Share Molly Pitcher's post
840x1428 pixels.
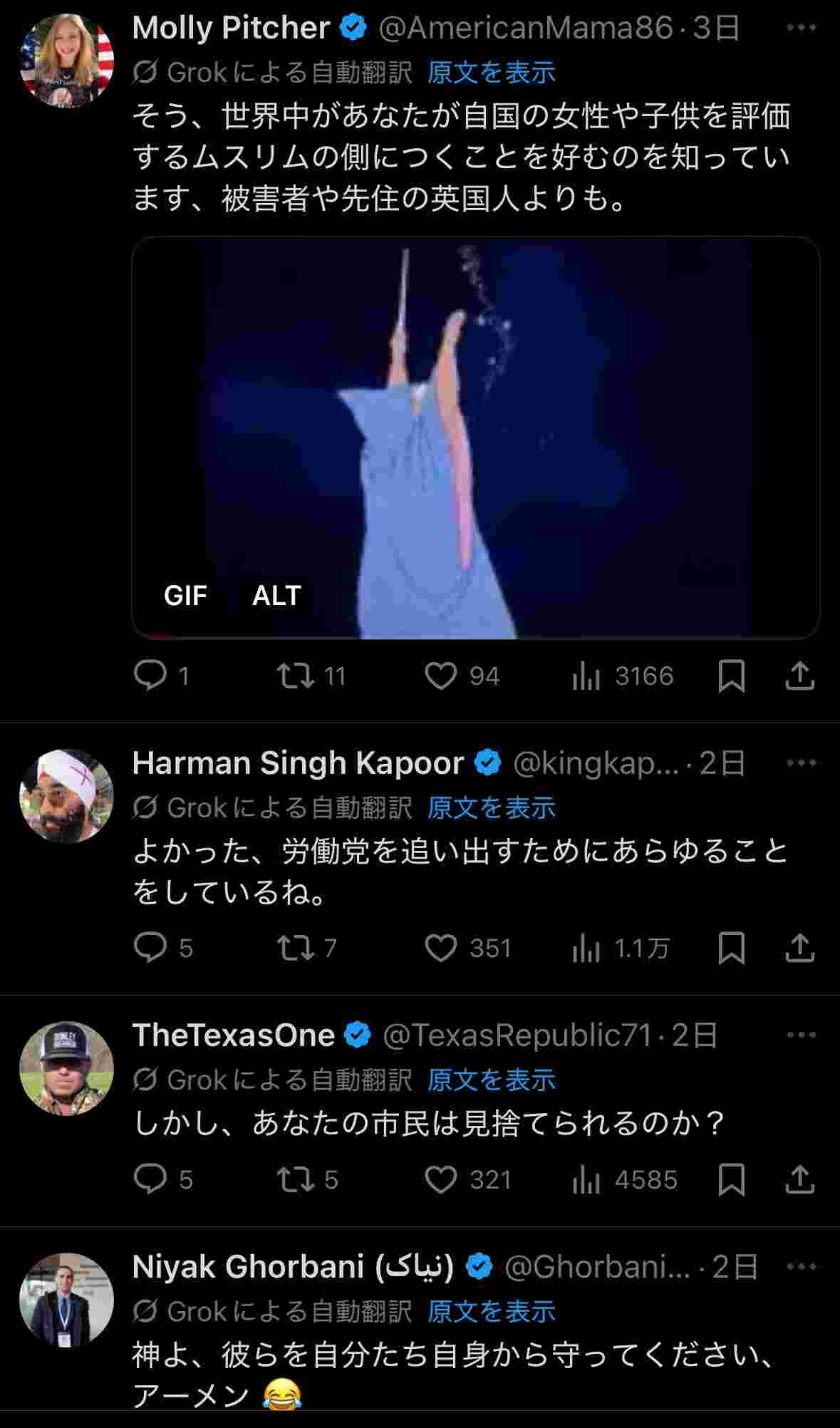[799, 676]
